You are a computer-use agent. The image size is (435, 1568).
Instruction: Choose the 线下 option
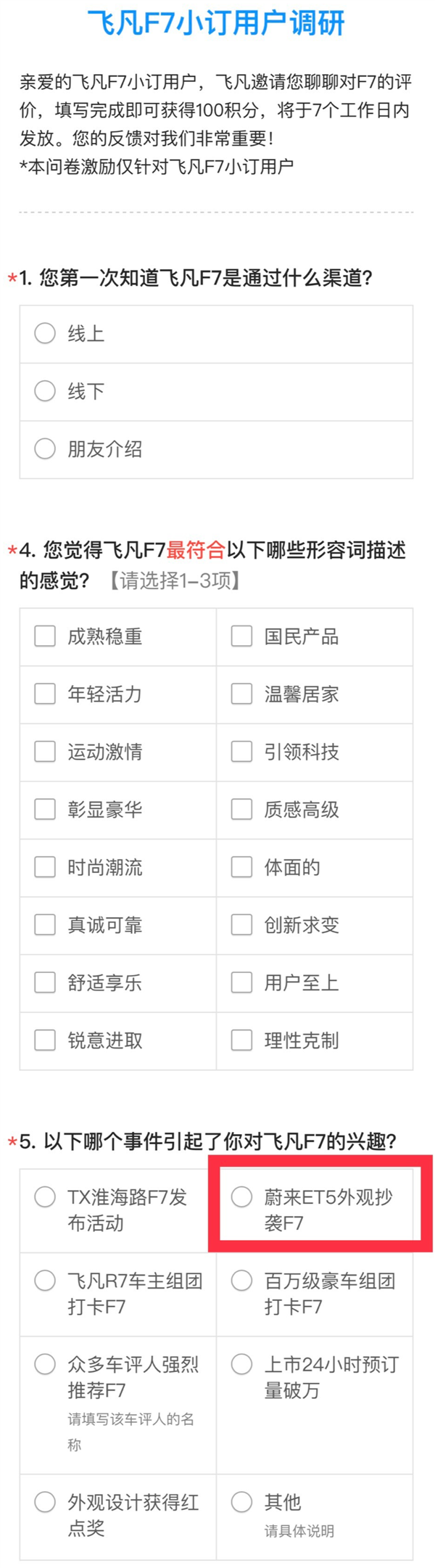(45, 391)
